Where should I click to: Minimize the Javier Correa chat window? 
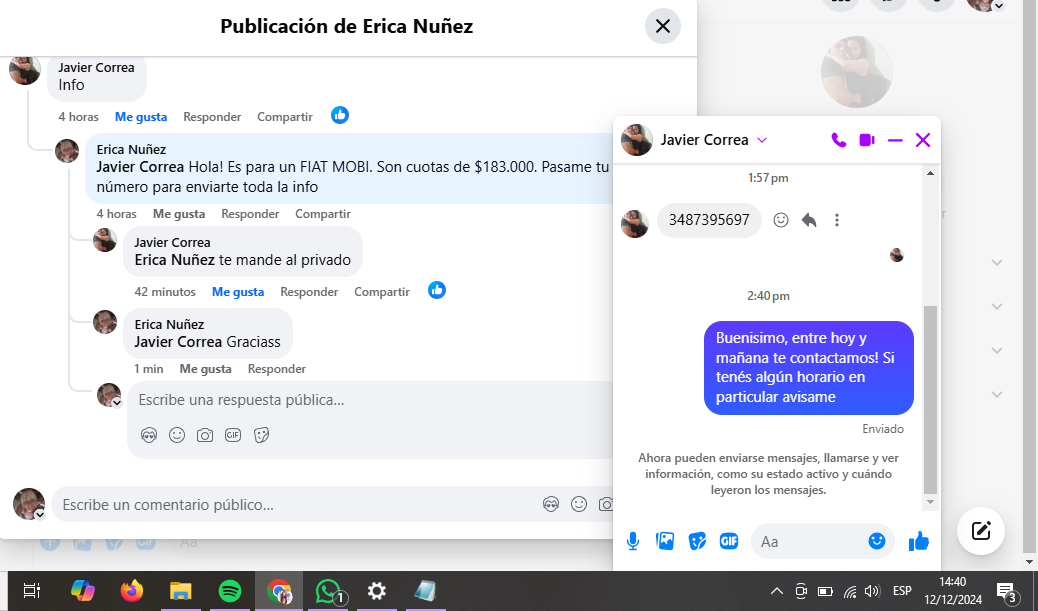pos(895,140)
